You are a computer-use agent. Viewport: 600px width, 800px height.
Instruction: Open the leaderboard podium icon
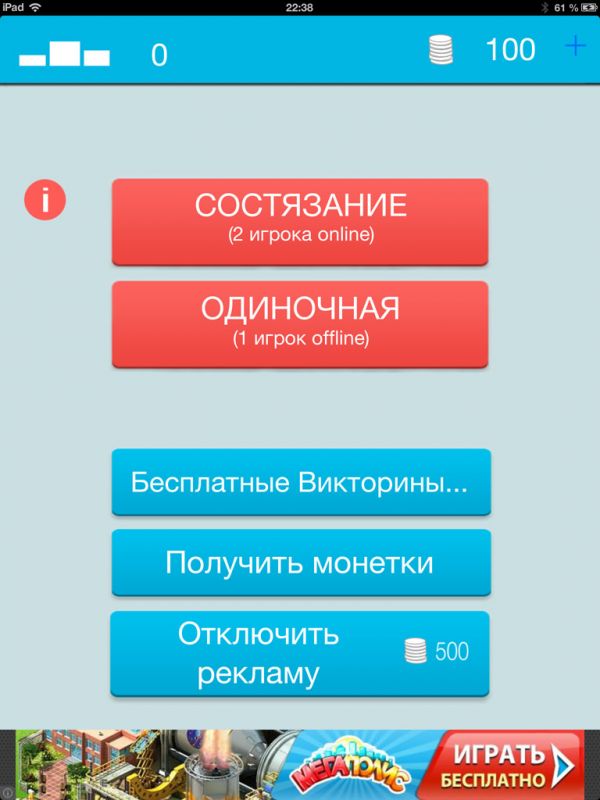click(x=64, y=53)
